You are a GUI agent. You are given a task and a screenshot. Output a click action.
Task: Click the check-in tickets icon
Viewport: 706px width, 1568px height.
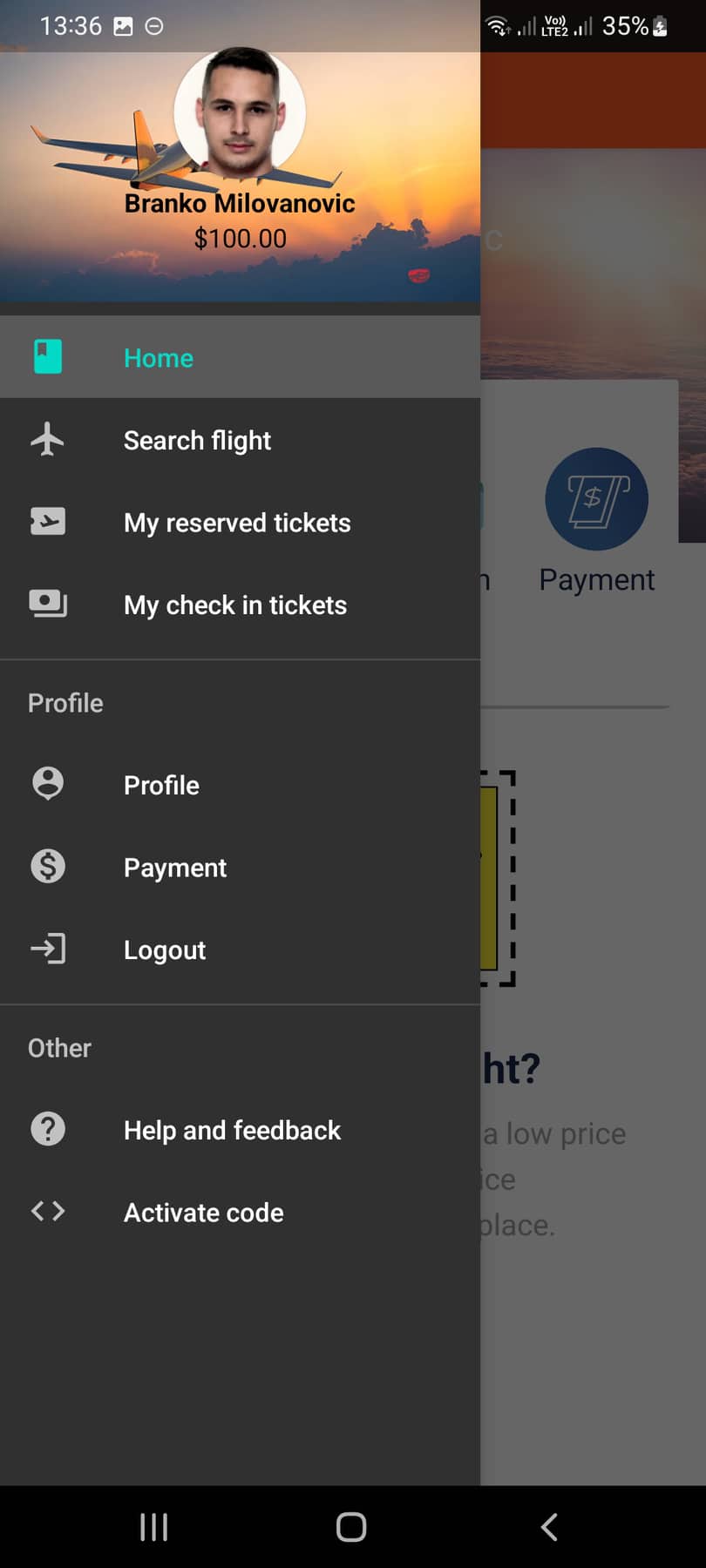[48, 603]
